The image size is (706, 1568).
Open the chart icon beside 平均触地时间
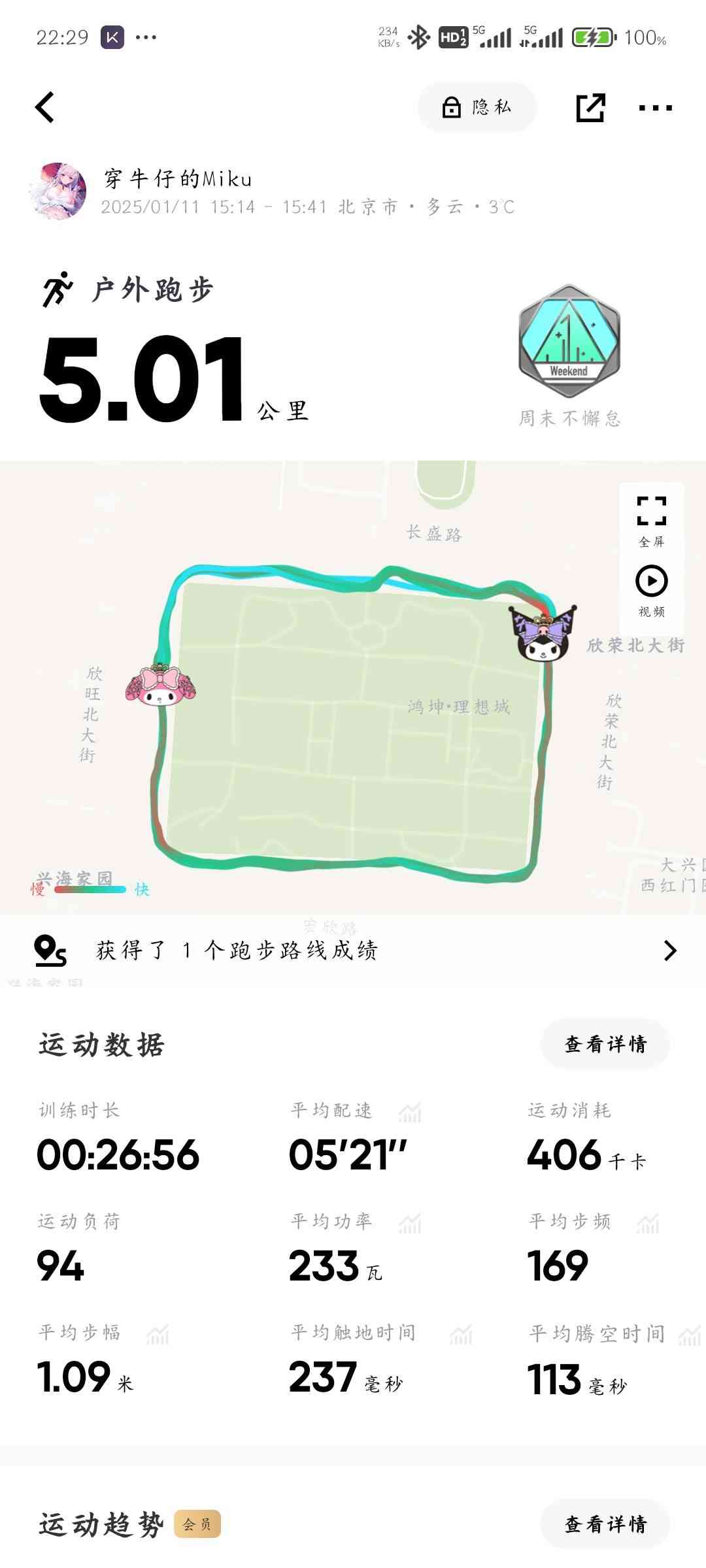[461, 1334]
